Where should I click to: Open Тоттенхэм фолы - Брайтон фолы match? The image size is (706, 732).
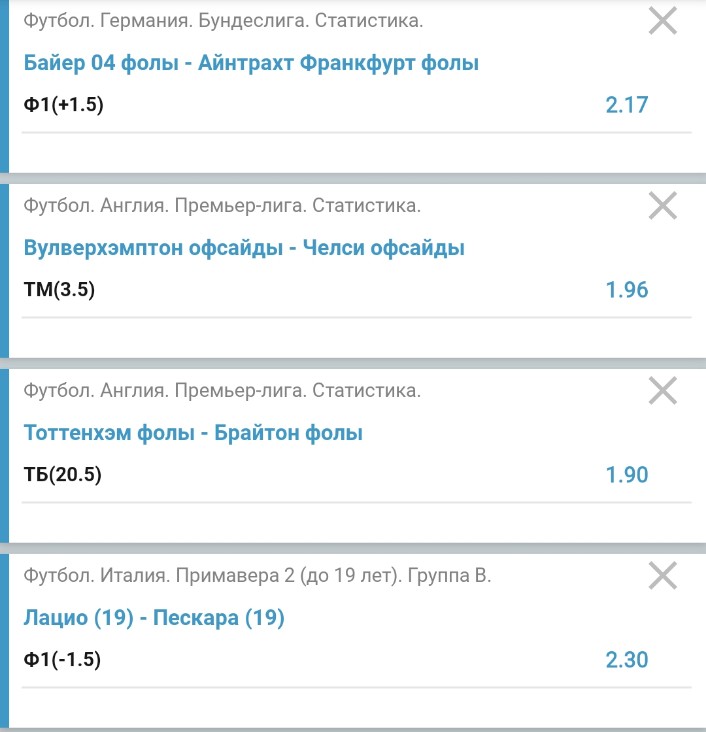coord(193,433)
